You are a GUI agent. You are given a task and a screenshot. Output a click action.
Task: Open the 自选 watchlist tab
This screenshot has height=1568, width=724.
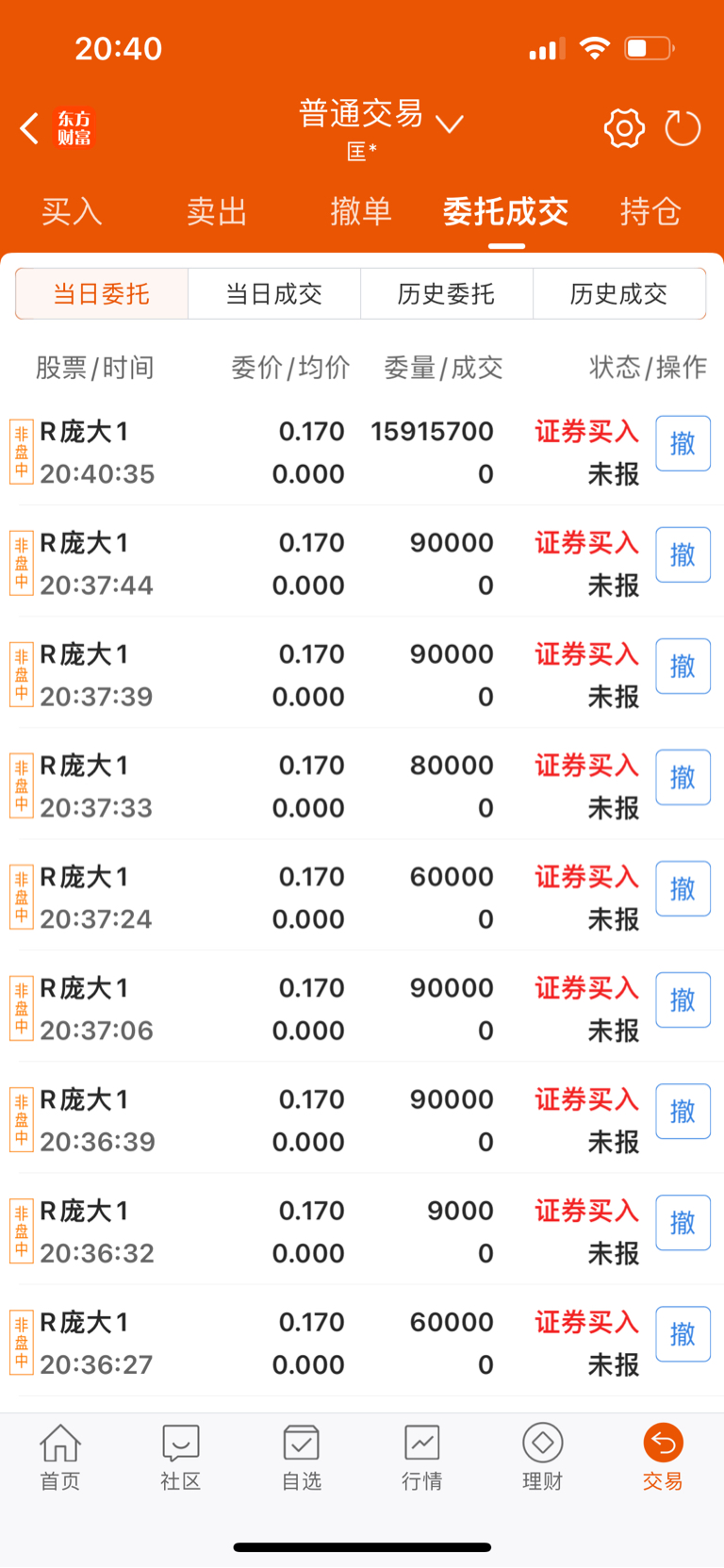pyautogui.click(x=302, y=1458)
